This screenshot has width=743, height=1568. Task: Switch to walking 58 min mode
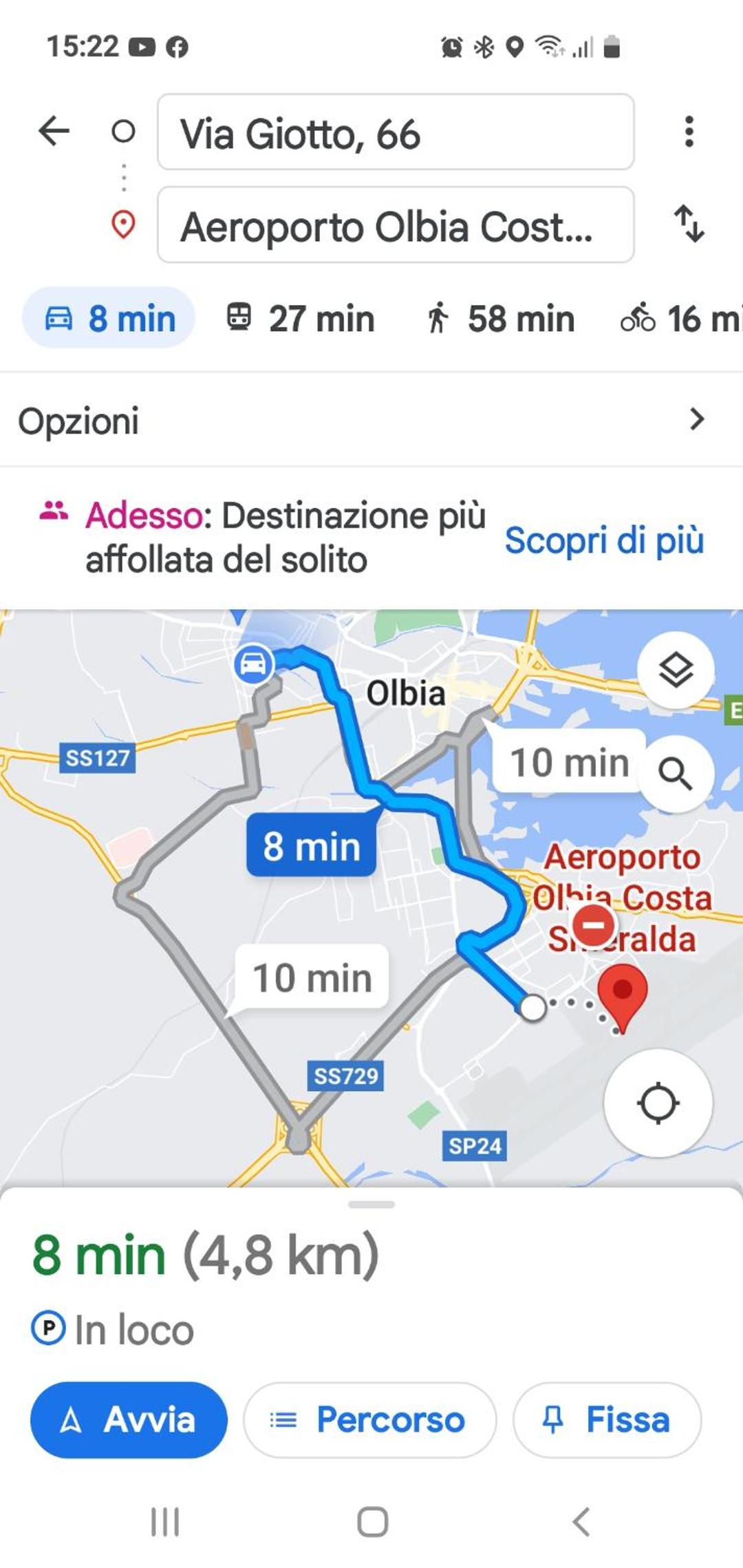tap(499, 319)
